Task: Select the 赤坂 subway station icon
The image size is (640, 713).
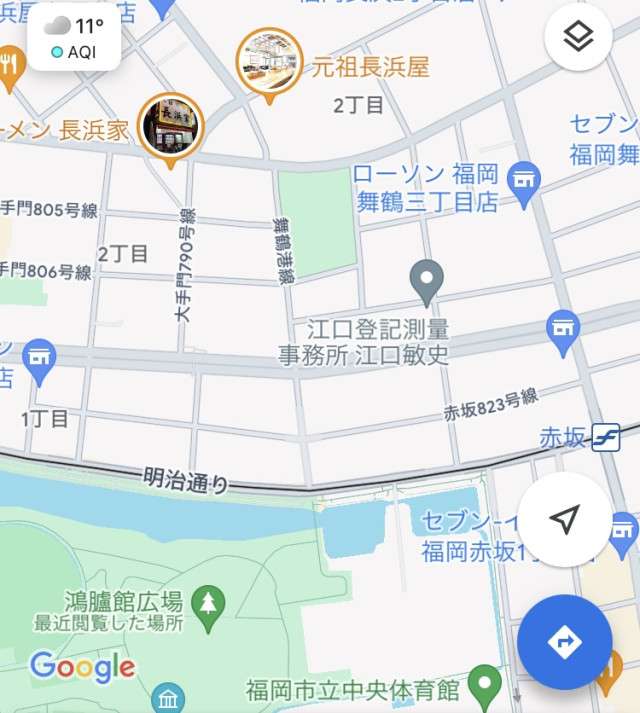Action: pos(605,437)
